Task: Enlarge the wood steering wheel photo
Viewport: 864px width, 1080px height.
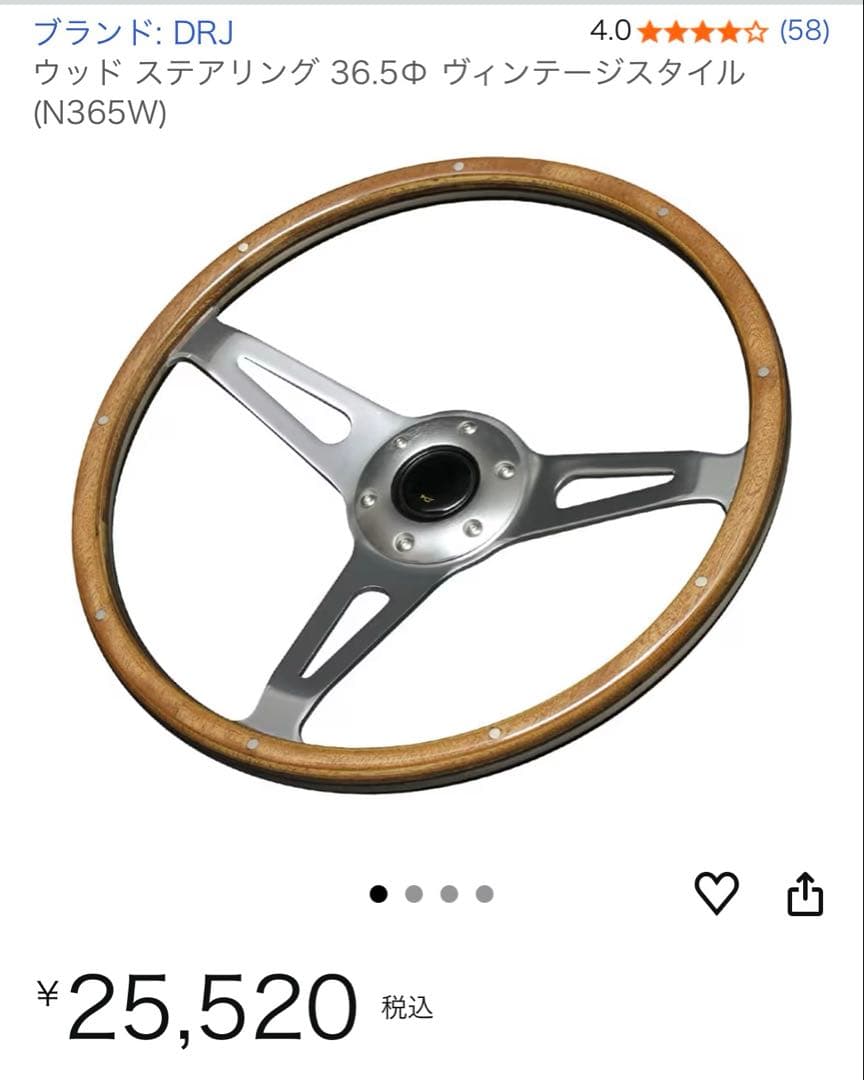Action: pos(432,475)
